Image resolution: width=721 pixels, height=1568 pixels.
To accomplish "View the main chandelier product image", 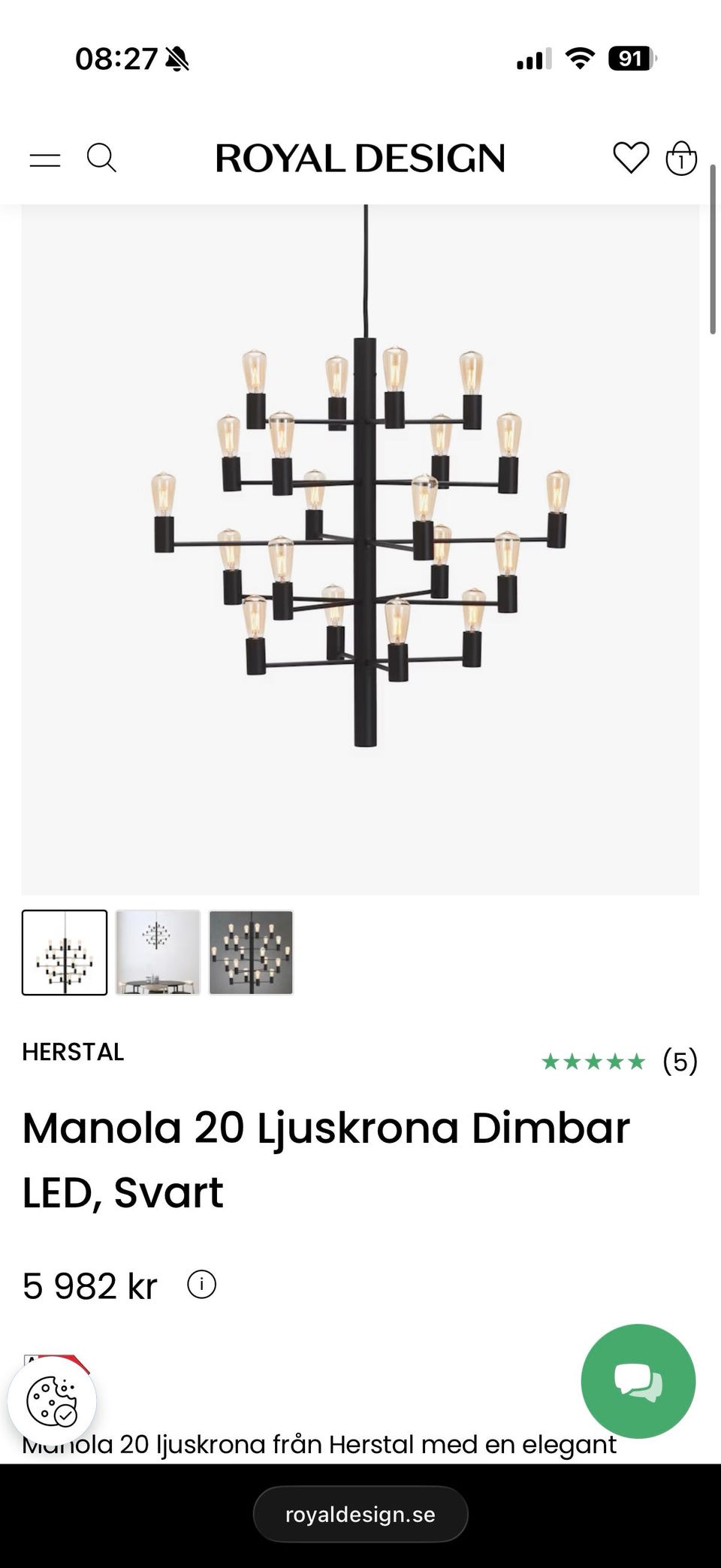I will click(360, 548).
